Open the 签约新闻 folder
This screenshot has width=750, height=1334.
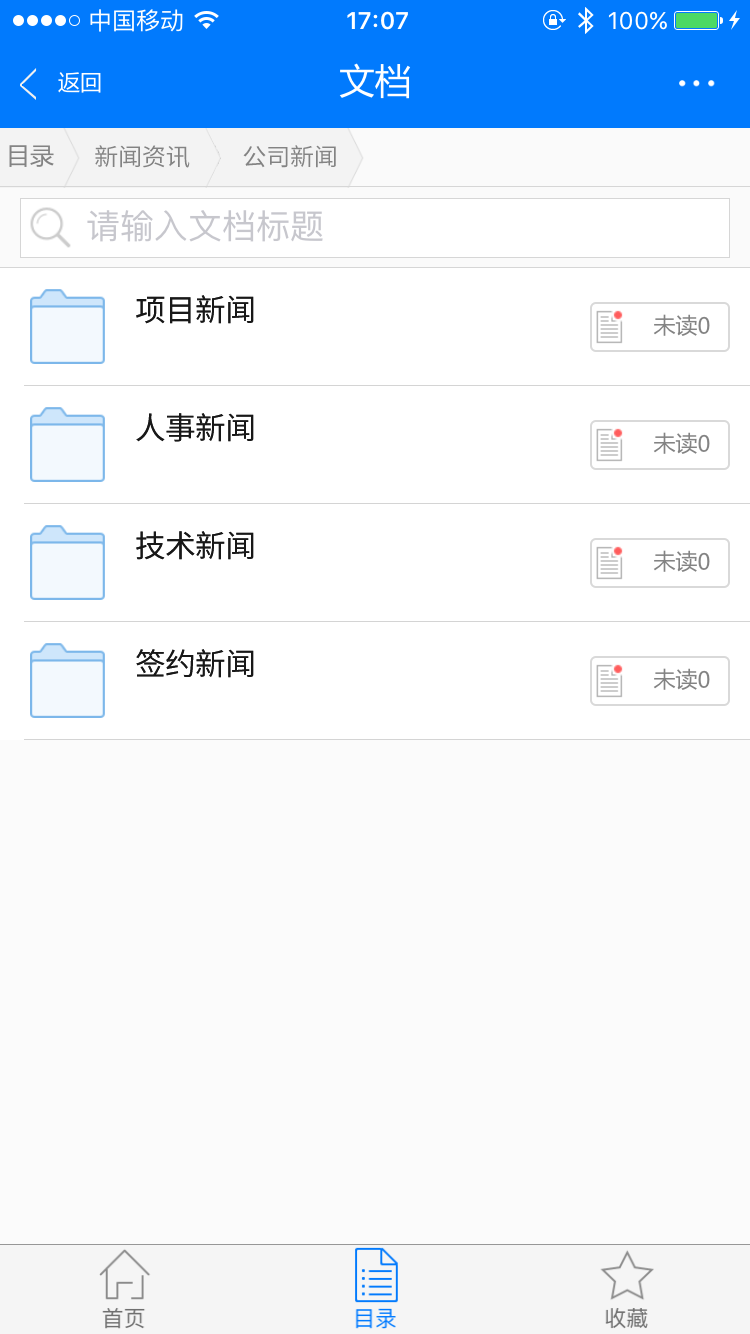[x=375, y=681]
